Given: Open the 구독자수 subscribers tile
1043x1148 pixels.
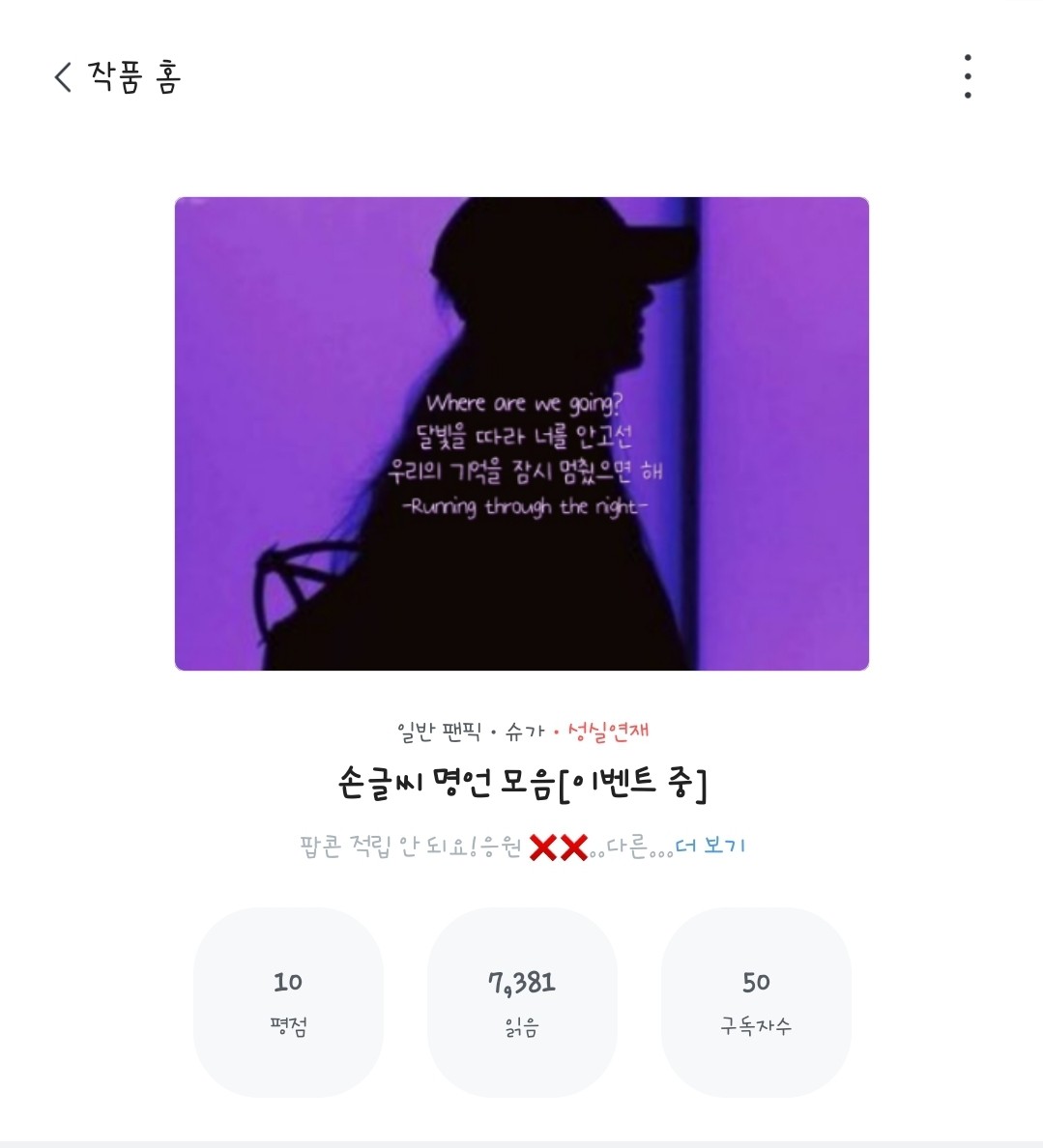Looking at the screenshot, I should coord(756,1002).
